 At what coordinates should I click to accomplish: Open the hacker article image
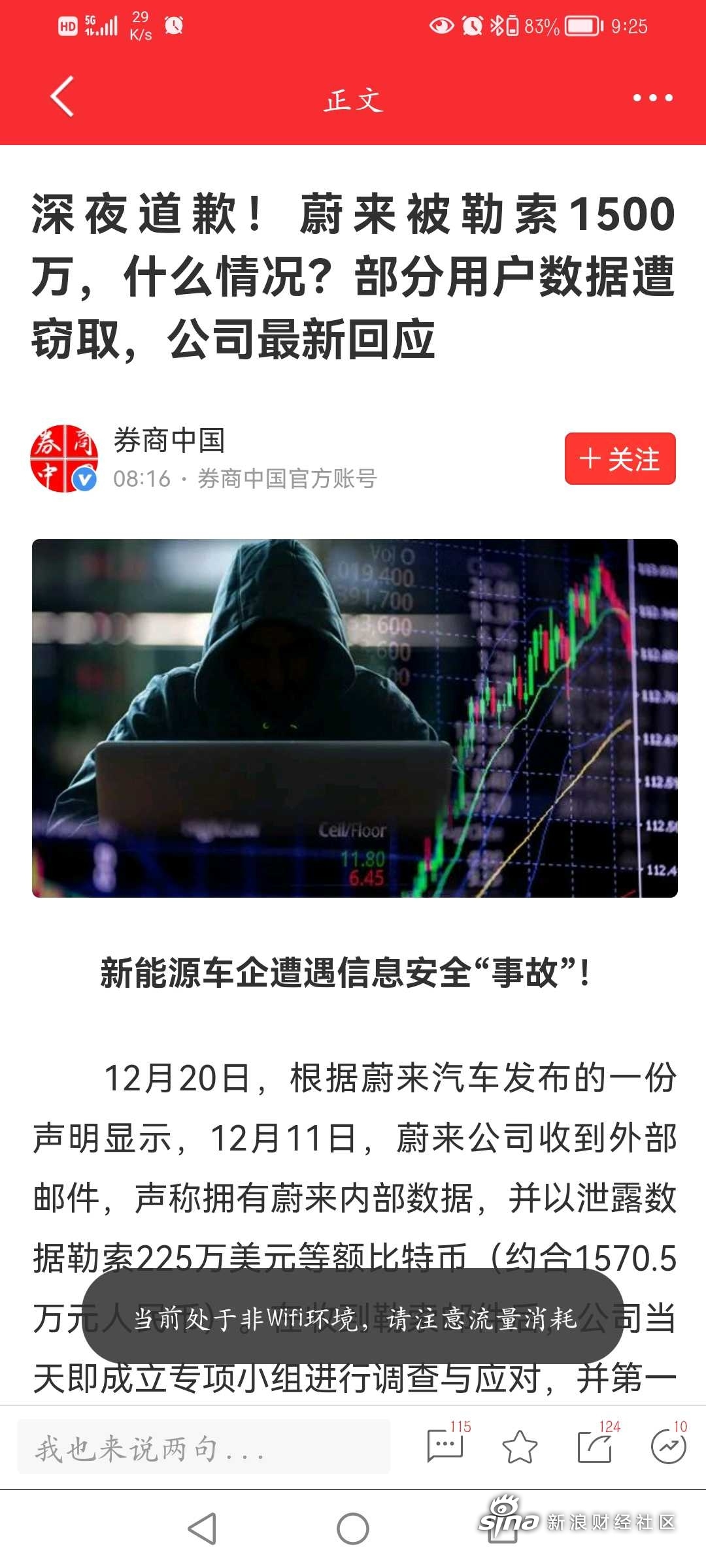click(354, 717)
